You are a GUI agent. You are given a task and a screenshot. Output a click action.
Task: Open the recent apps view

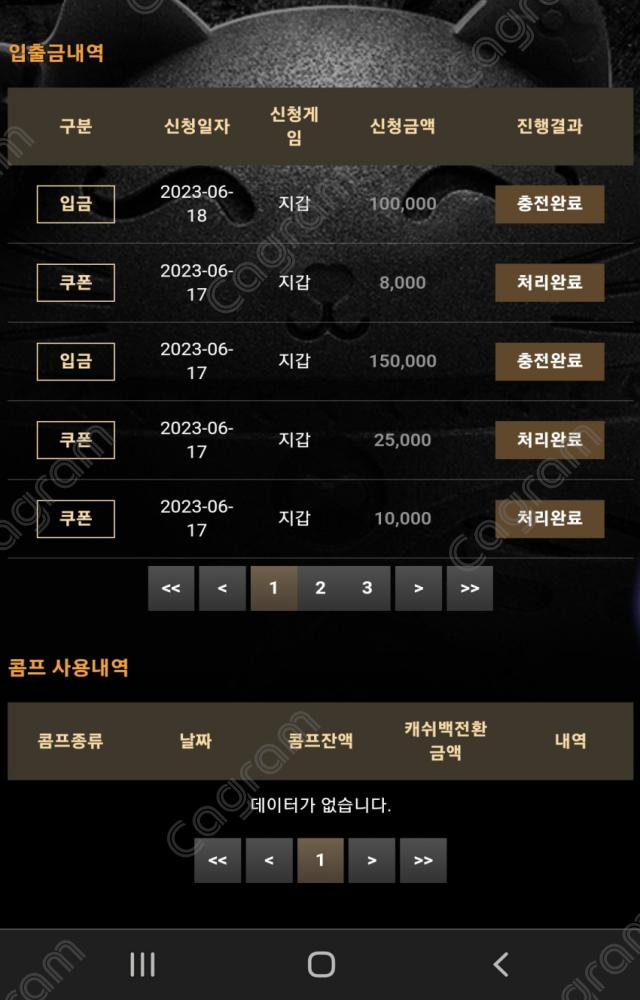pyautogui.click(x=142, y=964)
